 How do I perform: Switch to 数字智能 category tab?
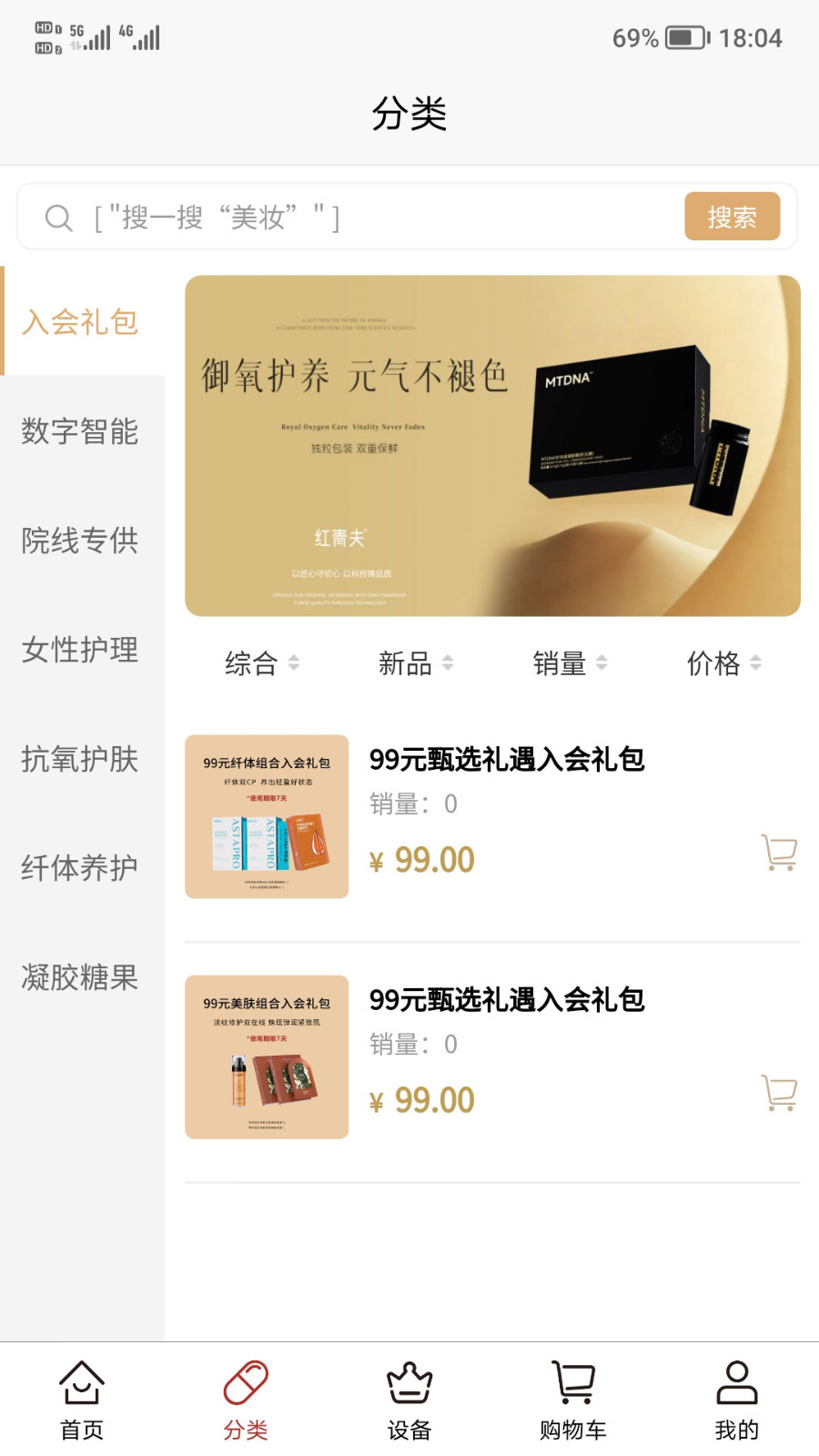tap(78, 432)
